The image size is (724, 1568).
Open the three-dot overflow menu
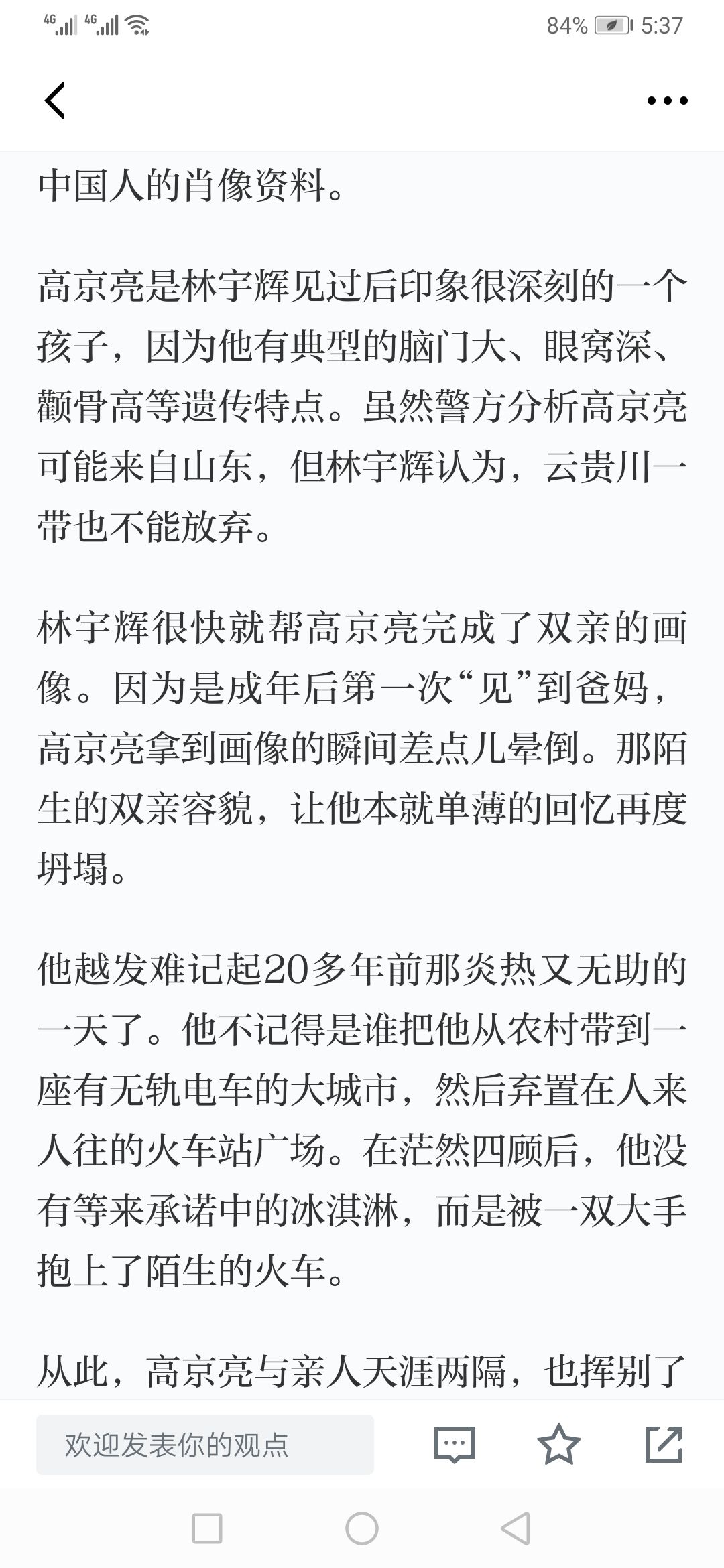[667, 101]
